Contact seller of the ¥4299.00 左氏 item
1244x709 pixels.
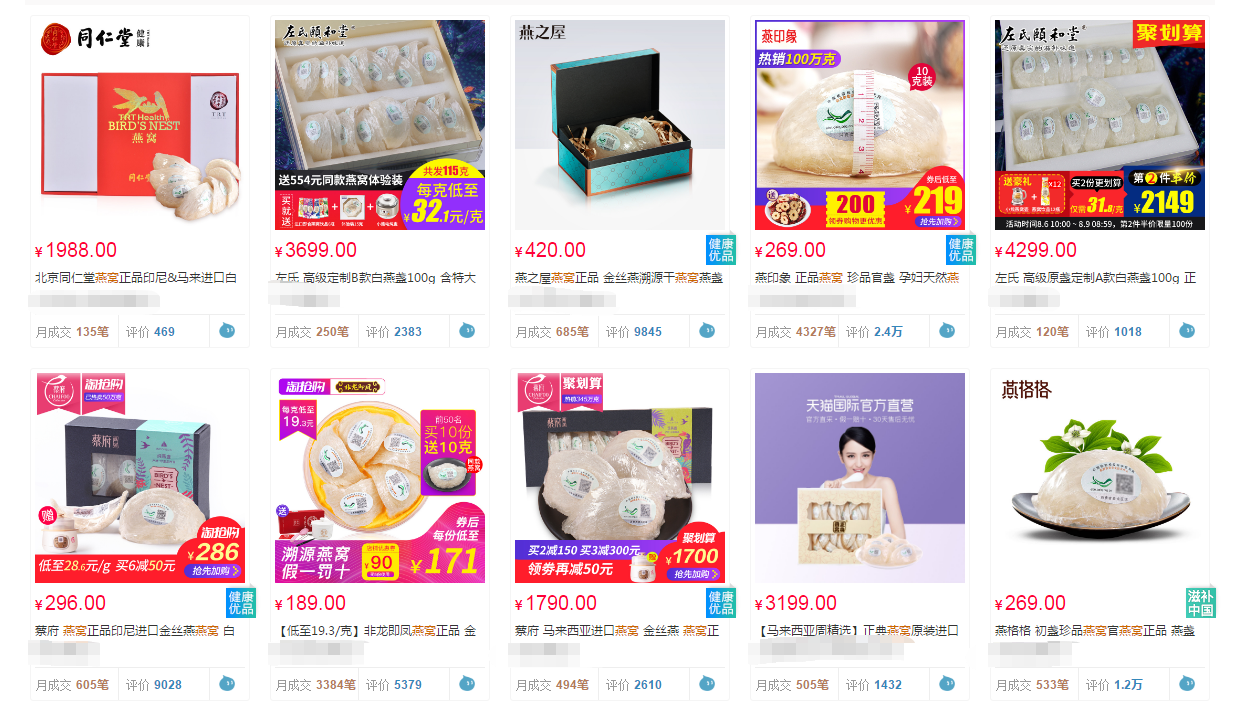tap(1187, 331)
